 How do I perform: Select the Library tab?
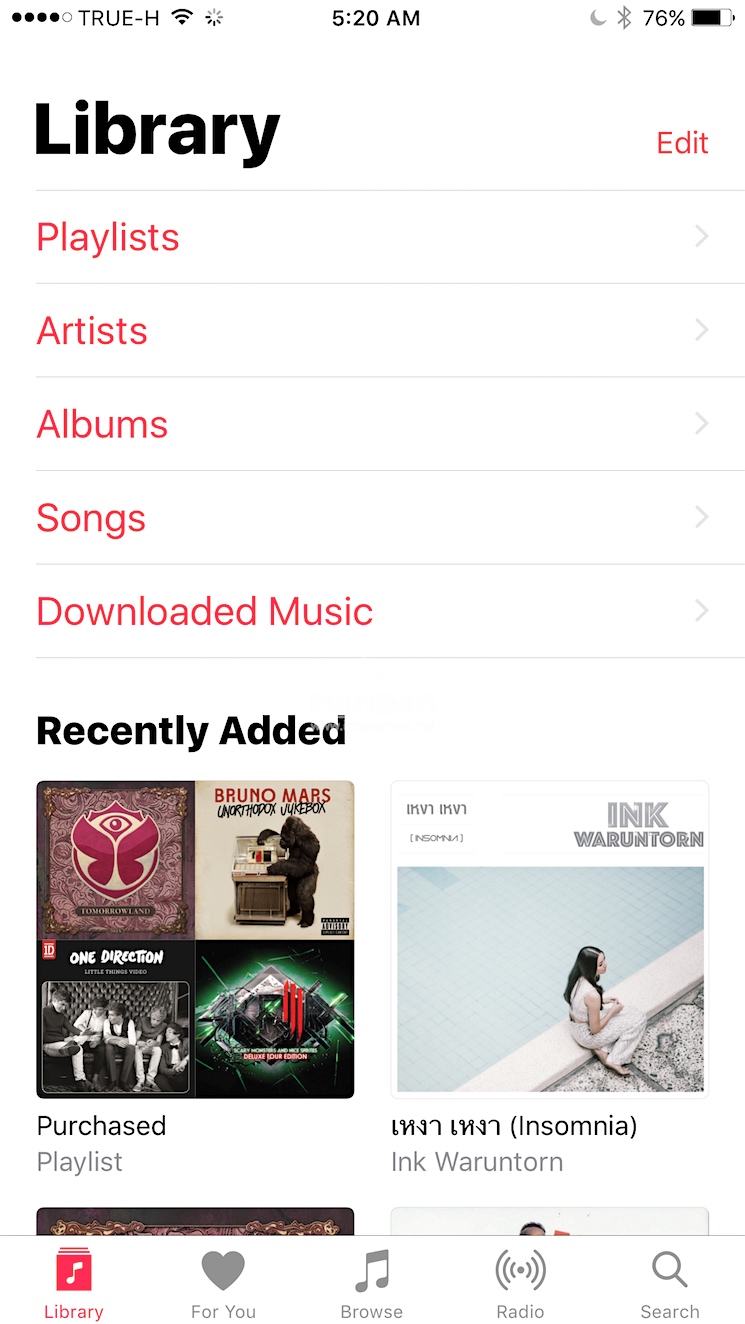point(74,1285)
